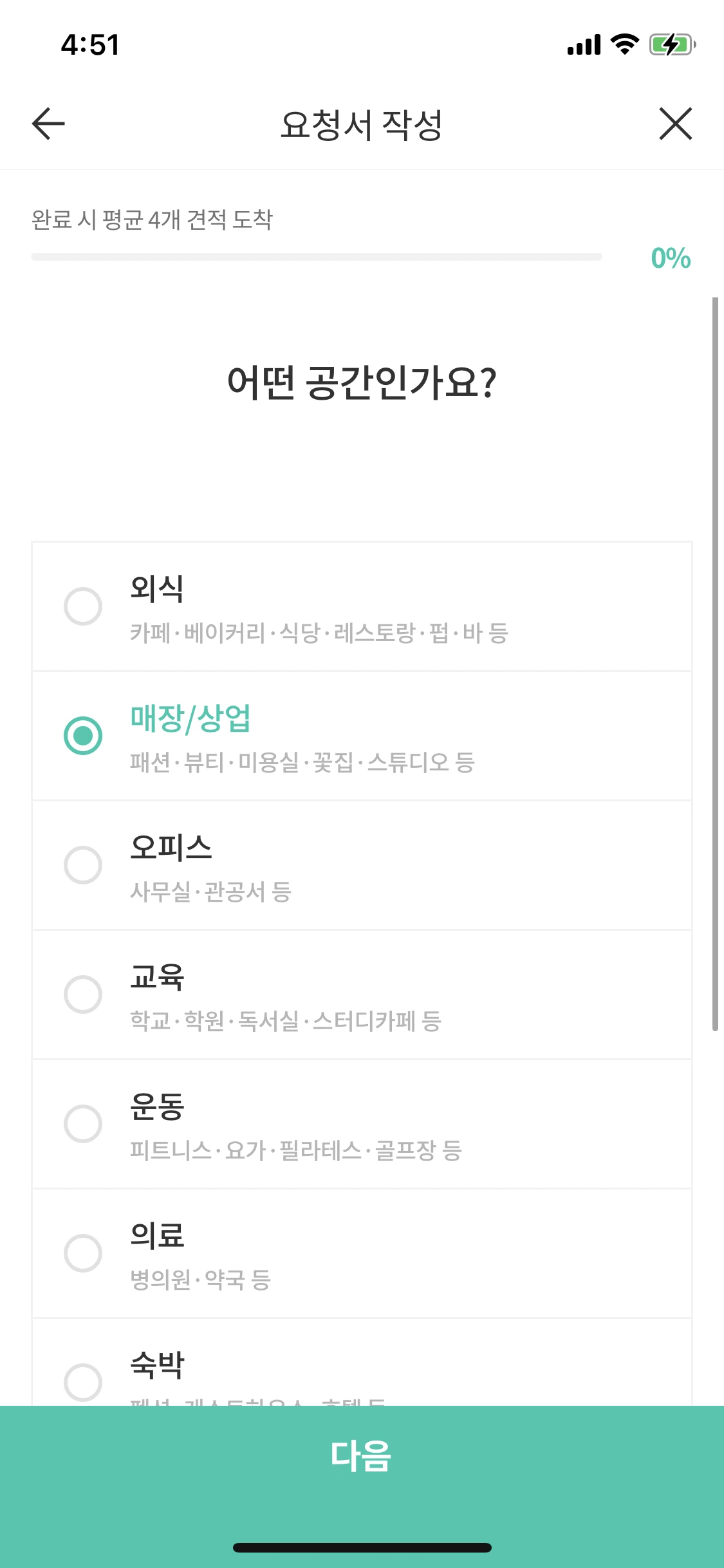The height and width of the screenshot is (1568, 724).
Task: Select the 의료 radio button
Action: coord(84,1253)
